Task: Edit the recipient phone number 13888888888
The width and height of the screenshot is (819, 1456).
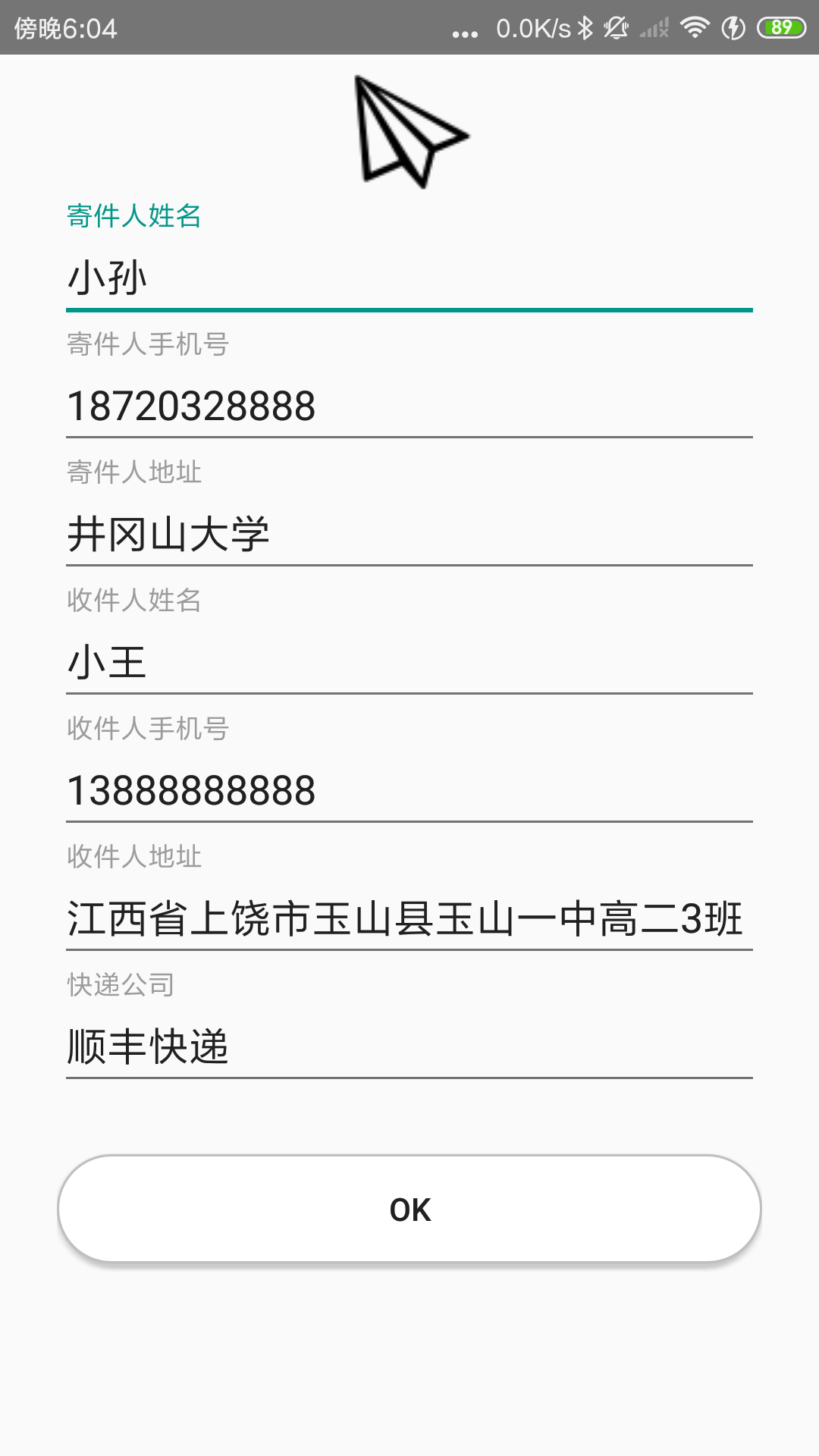Action: [409, 790]
